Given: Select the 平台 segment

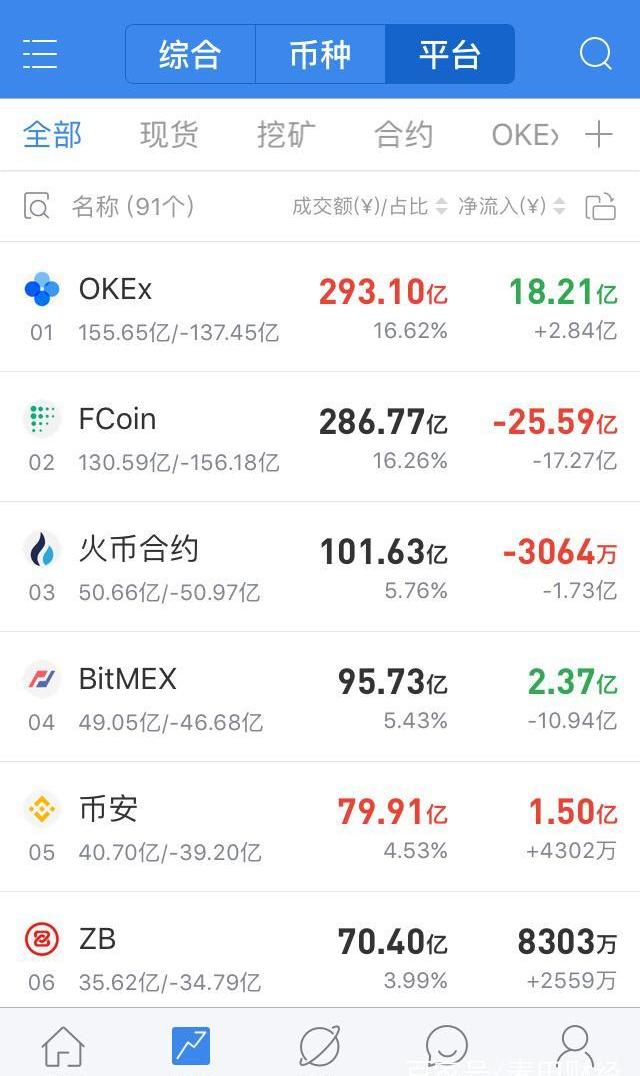Looking at the screenshot, I should 450,54.
